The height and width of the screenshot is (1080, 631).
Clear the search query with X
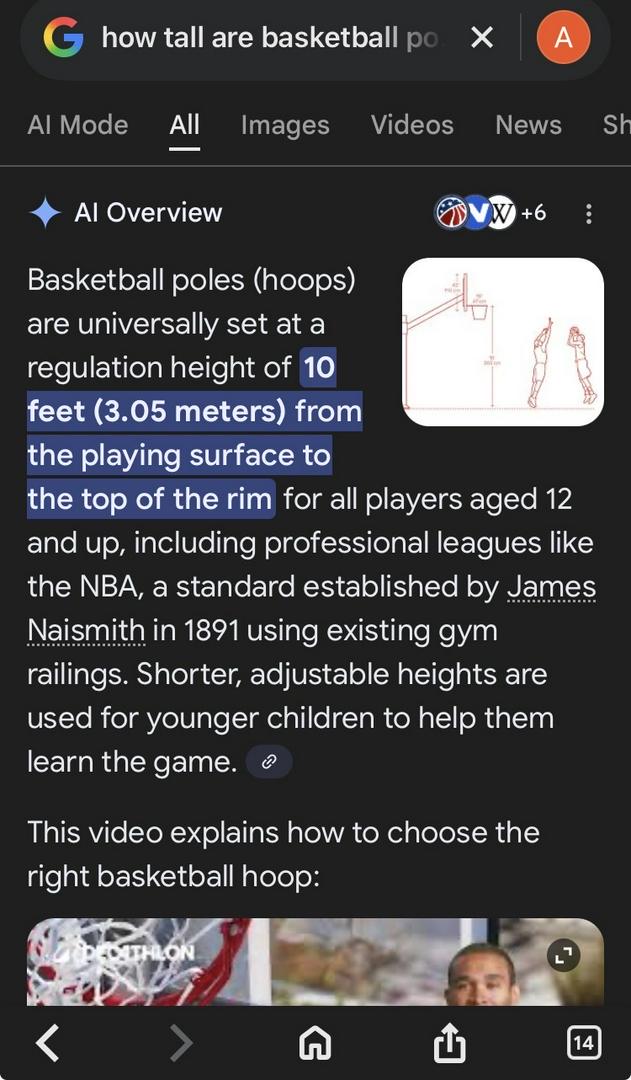pyautogui.click(x=482, y=38)
